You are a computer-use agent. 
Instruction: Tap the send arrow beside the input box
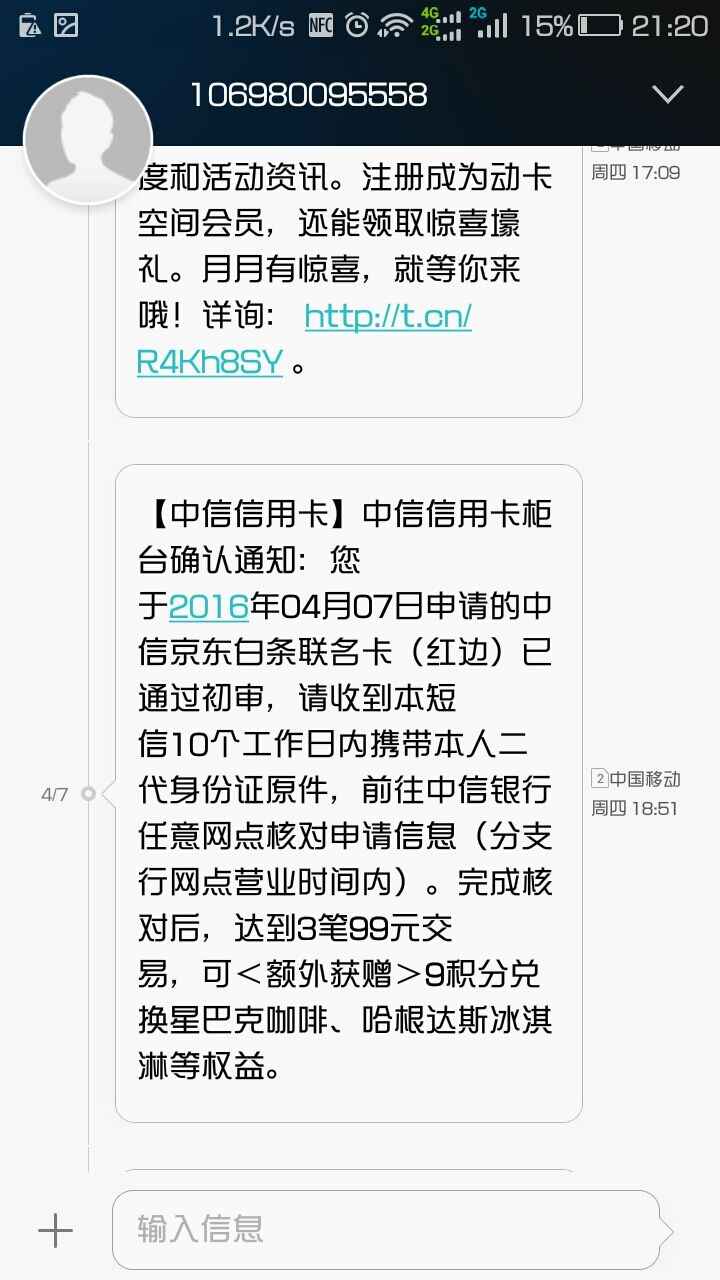668,1228
